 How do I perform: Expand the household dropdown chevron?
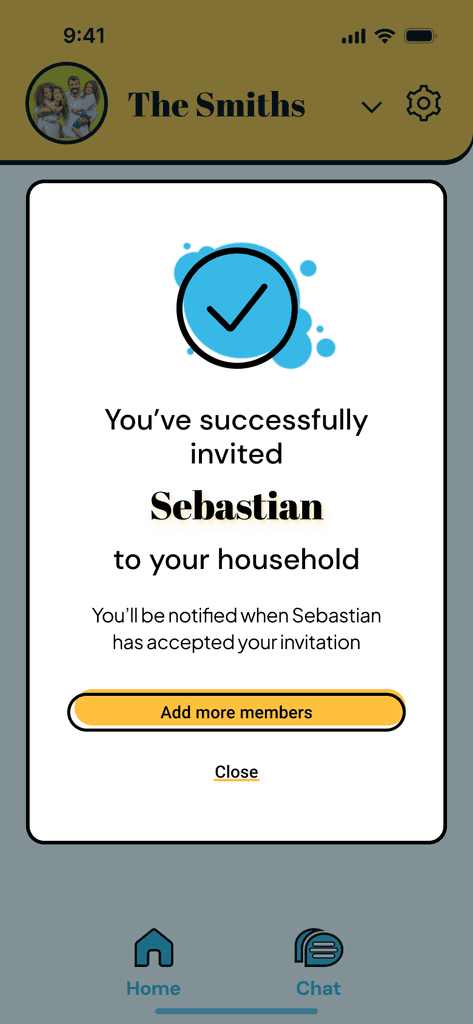pos(372,107)
